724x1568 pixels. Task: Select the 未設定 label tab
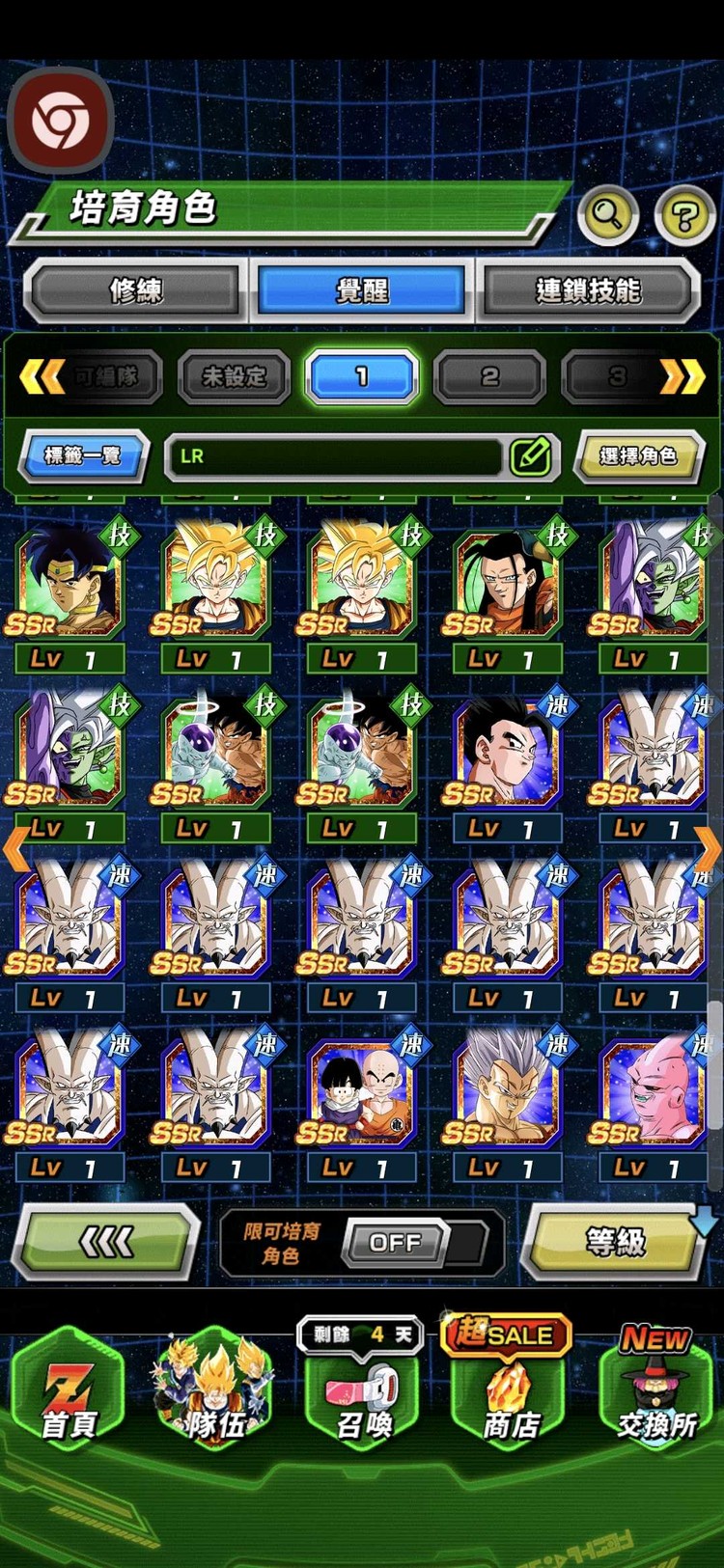pos(234,376)
